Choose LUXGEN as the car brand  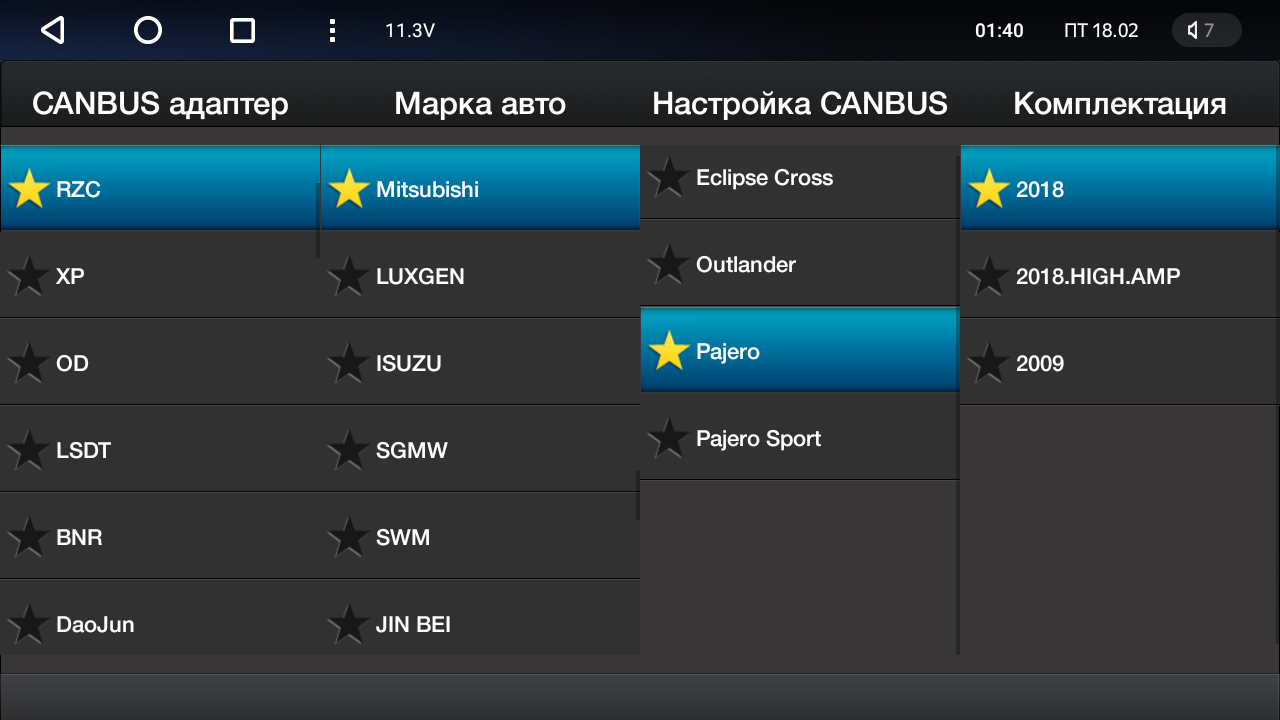coord(480,276)
